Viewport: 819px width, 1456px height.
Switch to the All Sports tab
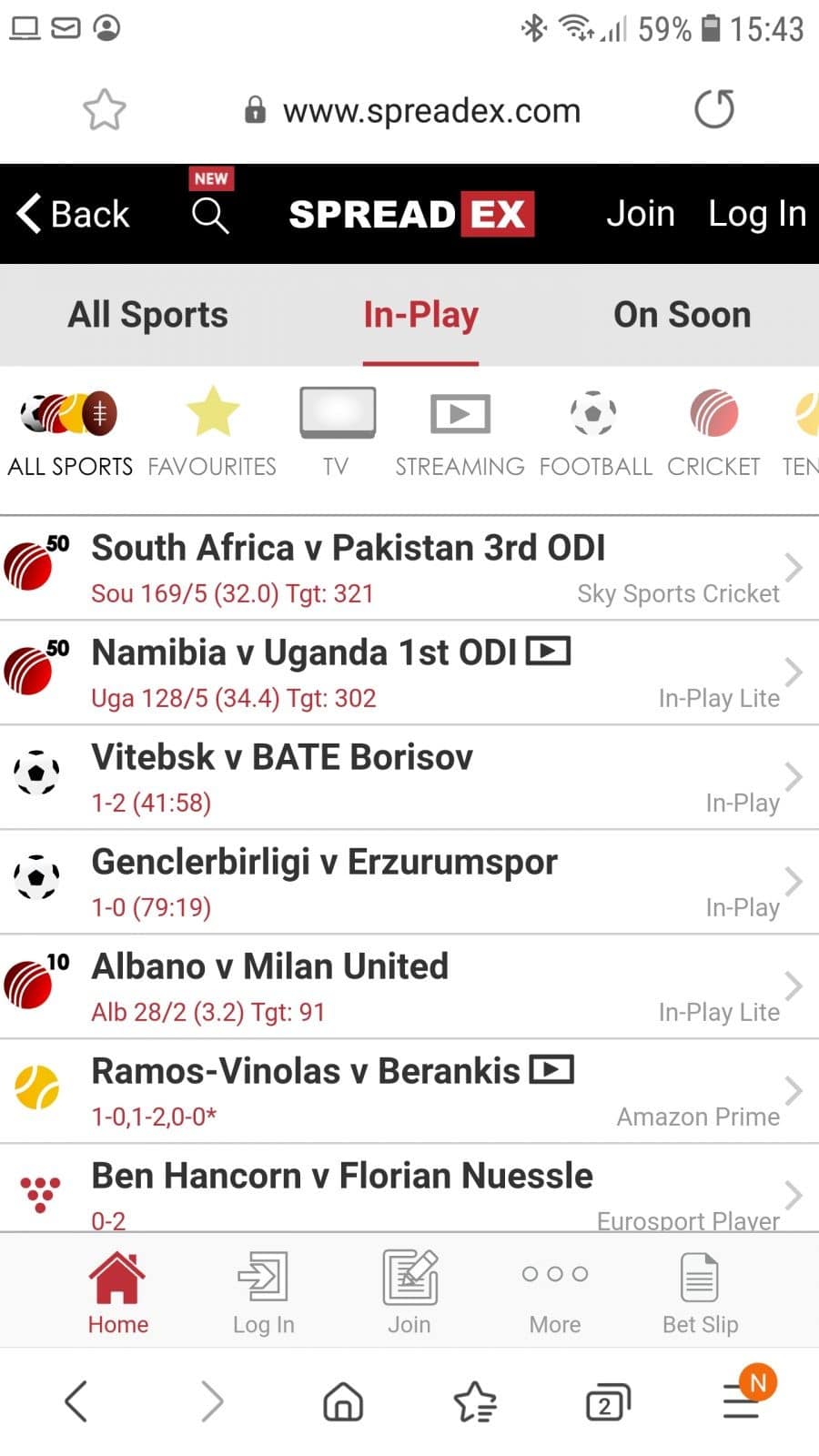coord(147,315)
